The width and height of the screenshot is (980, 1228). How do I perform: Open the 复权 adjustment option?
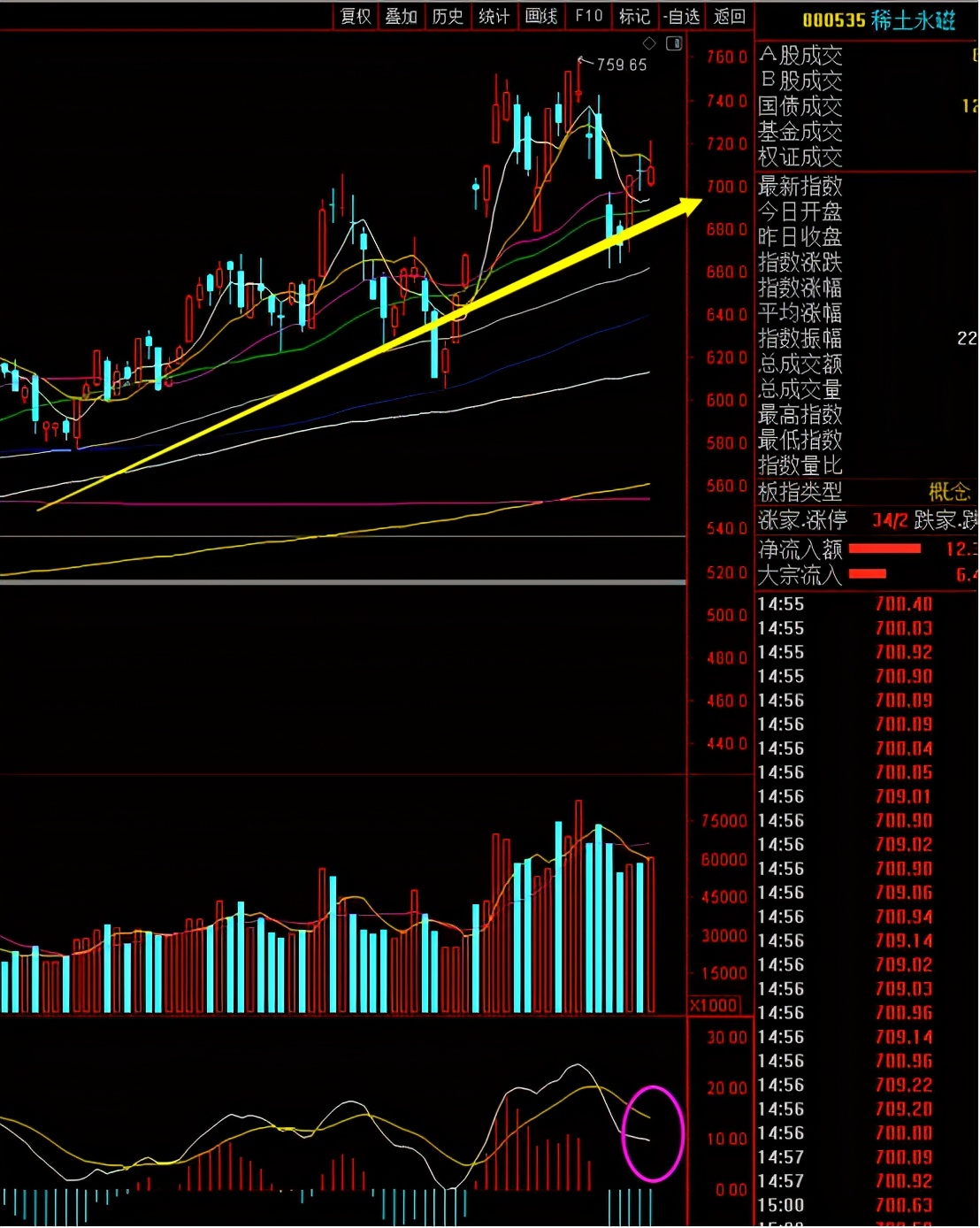pyautogui.click(x=356, y=16)
